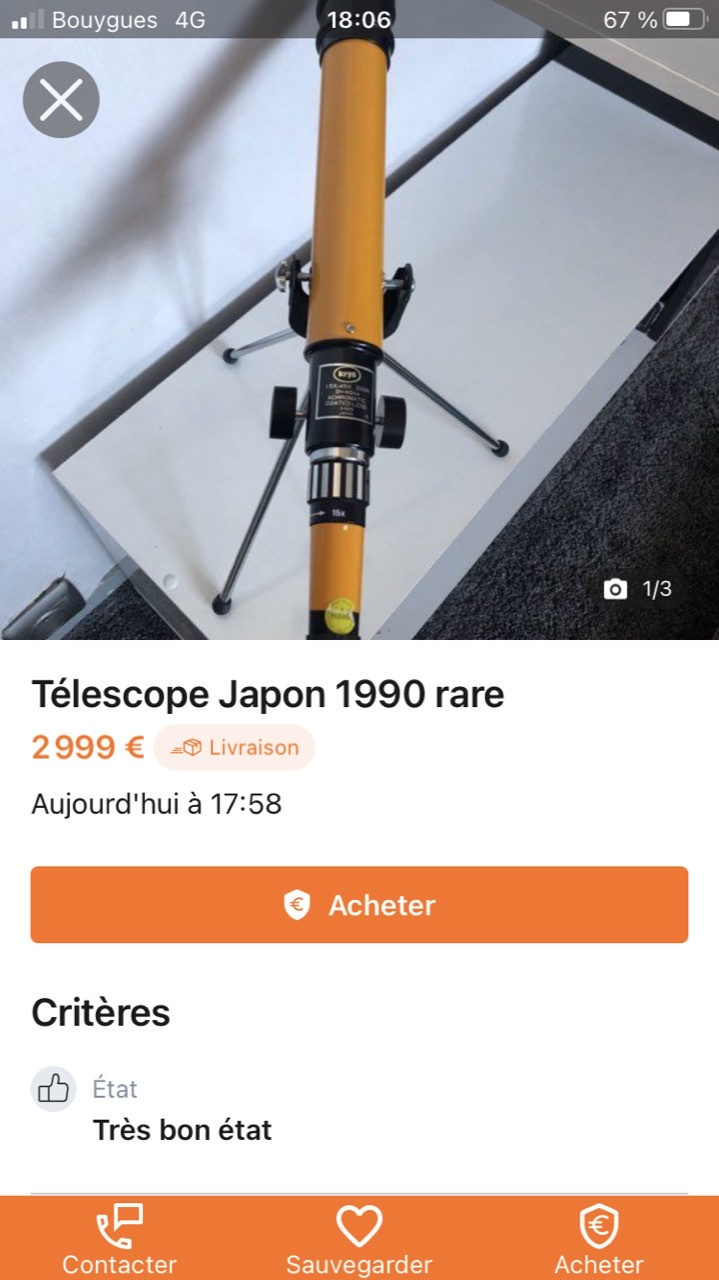Open the telescope photo gallery

point(360,340)
